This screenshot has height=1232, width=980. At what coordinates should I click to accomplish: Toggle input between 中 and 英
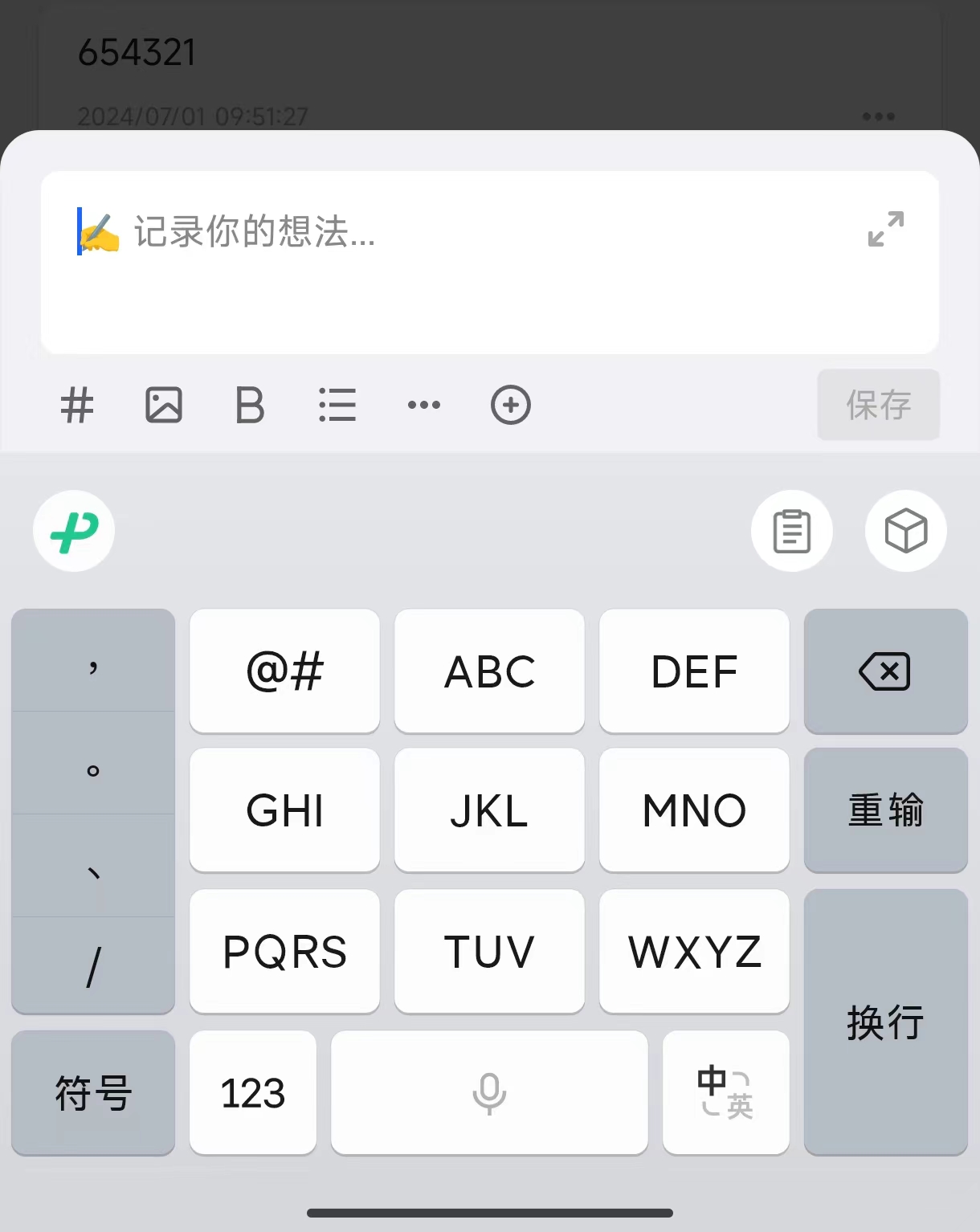(725, 1092)
